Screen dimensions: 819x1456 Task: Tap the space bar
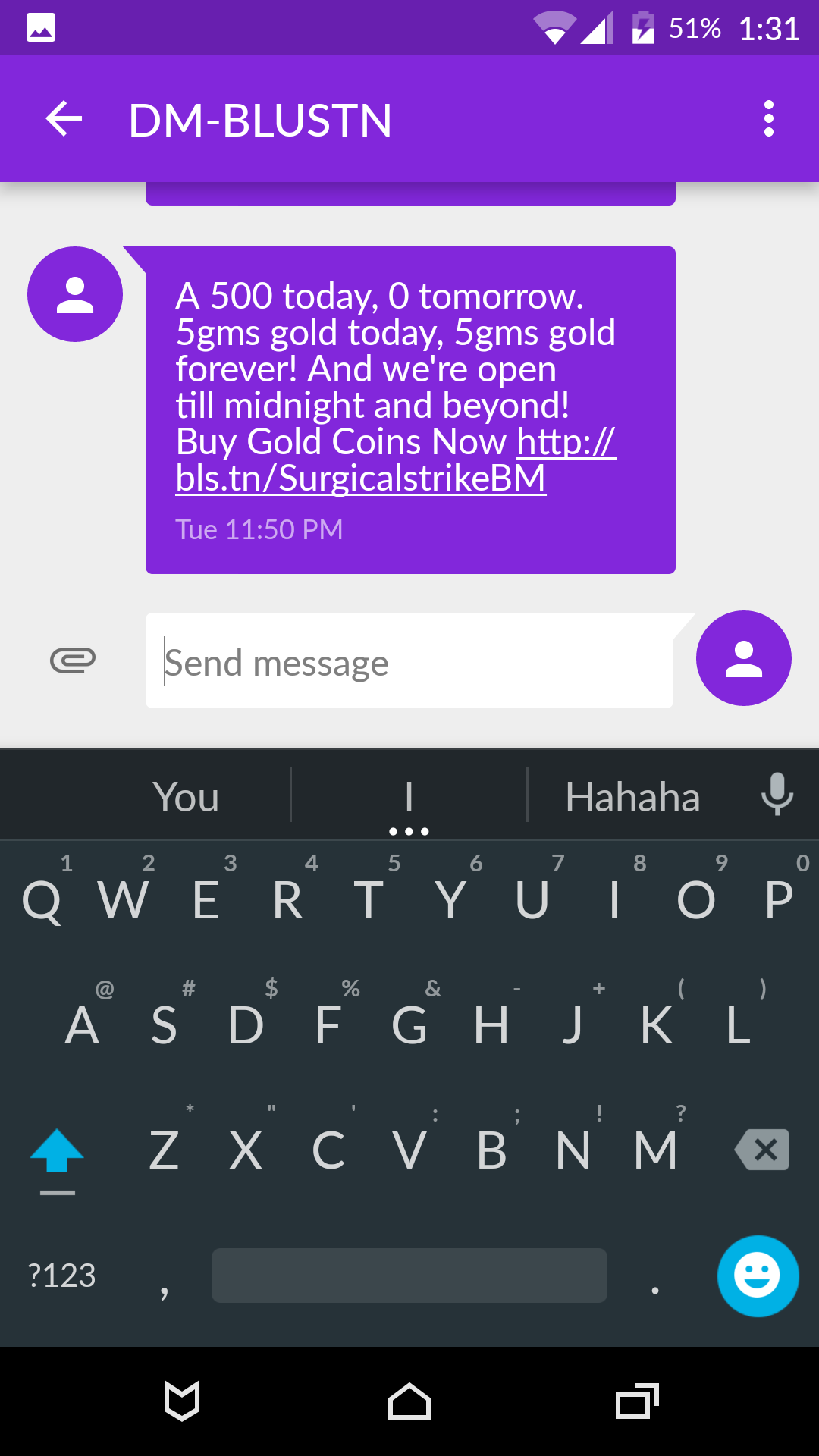pos(409,1276)
